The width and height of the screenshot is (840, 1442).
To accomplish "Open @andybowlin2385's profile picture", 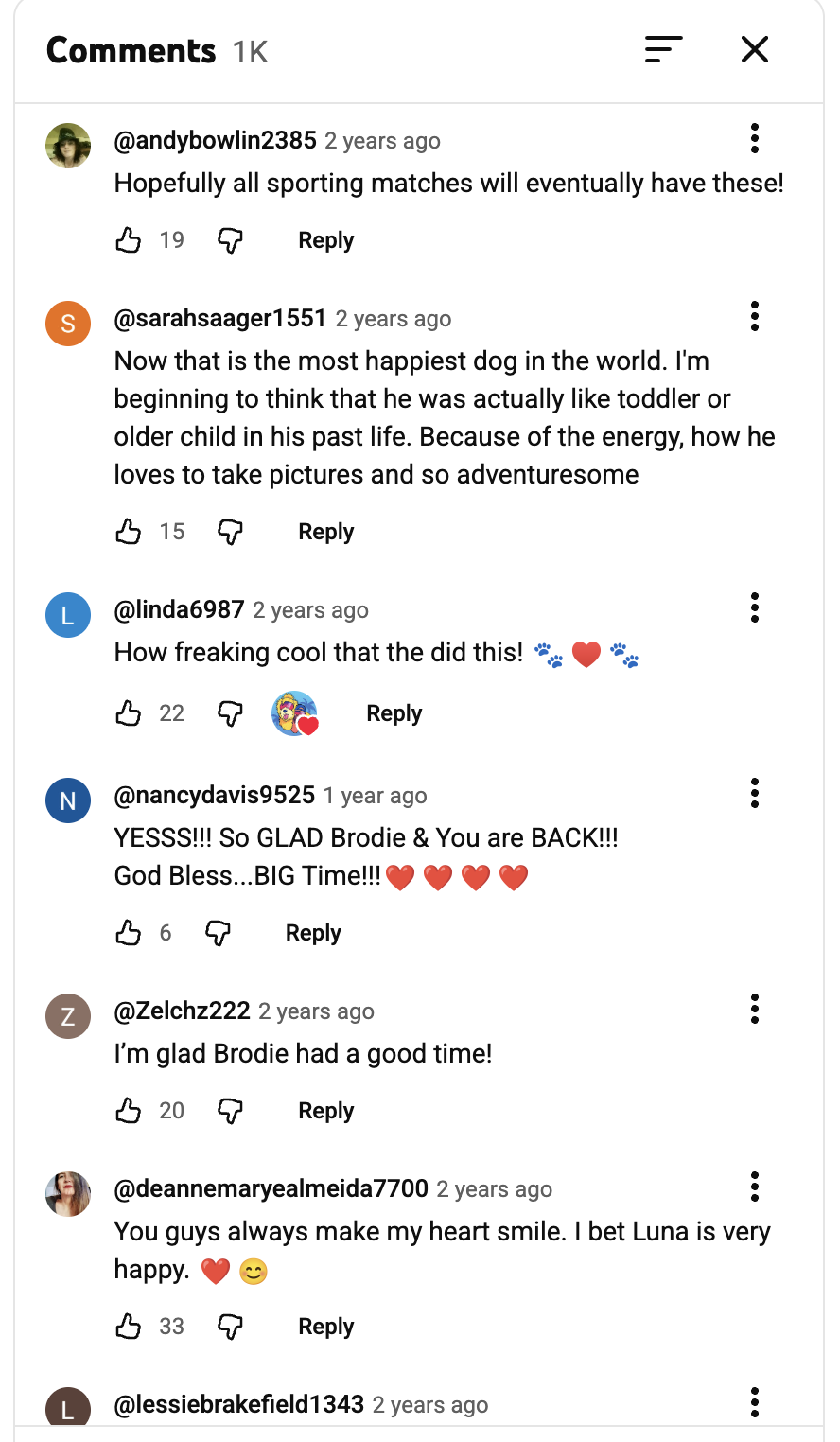I will 68,146.
